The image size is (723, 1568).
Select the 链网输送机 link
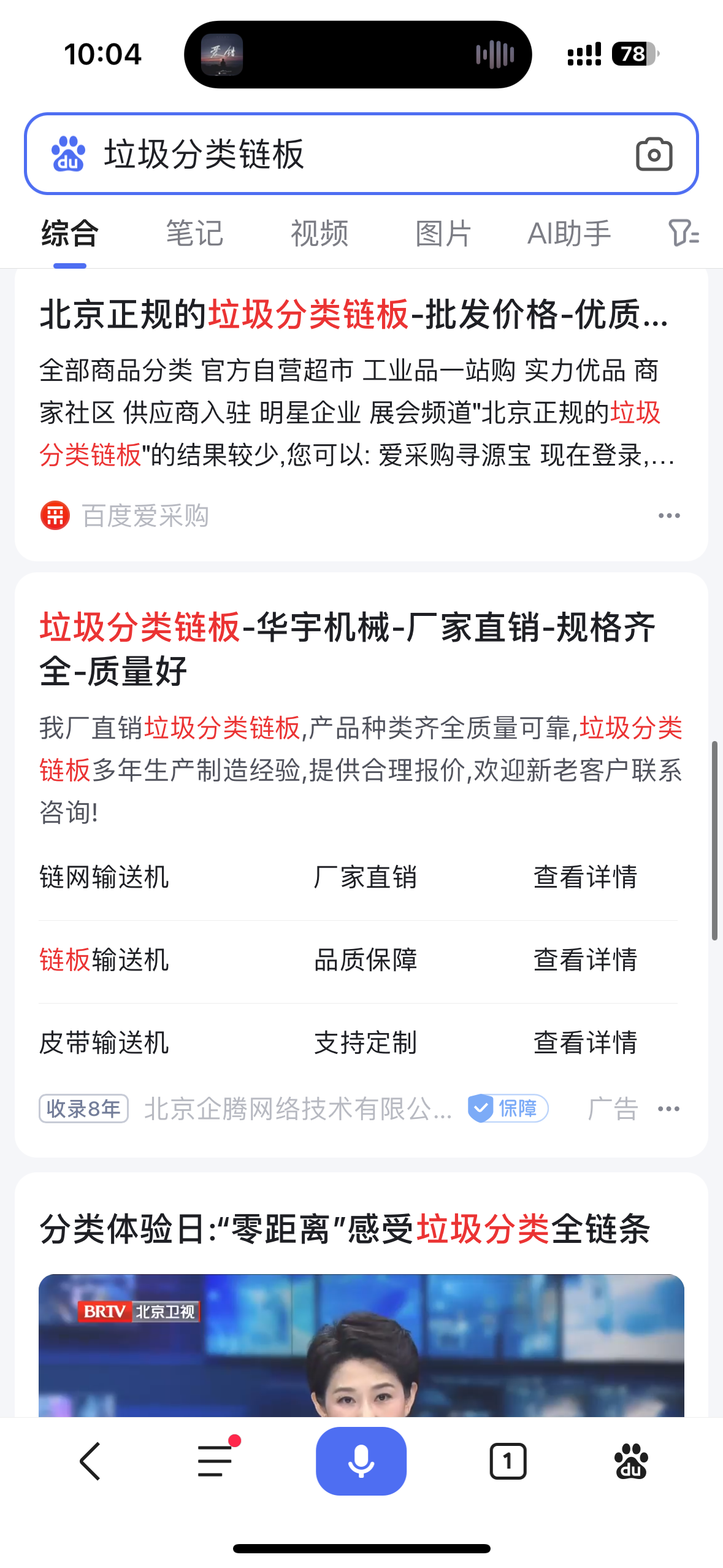(x=104, y=877)
